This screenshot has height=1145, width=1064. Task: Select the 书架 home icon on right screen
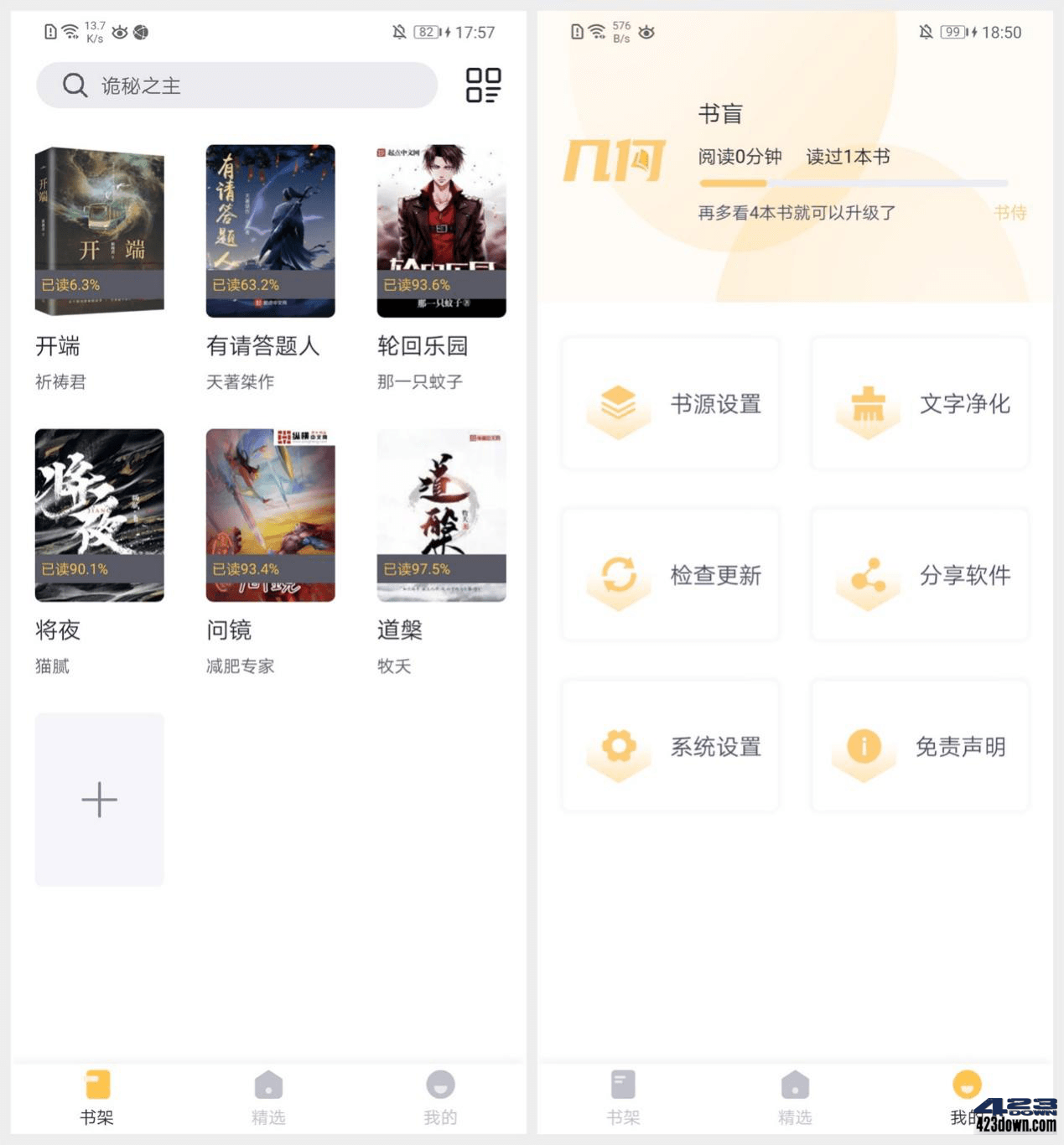(622, 1096)
